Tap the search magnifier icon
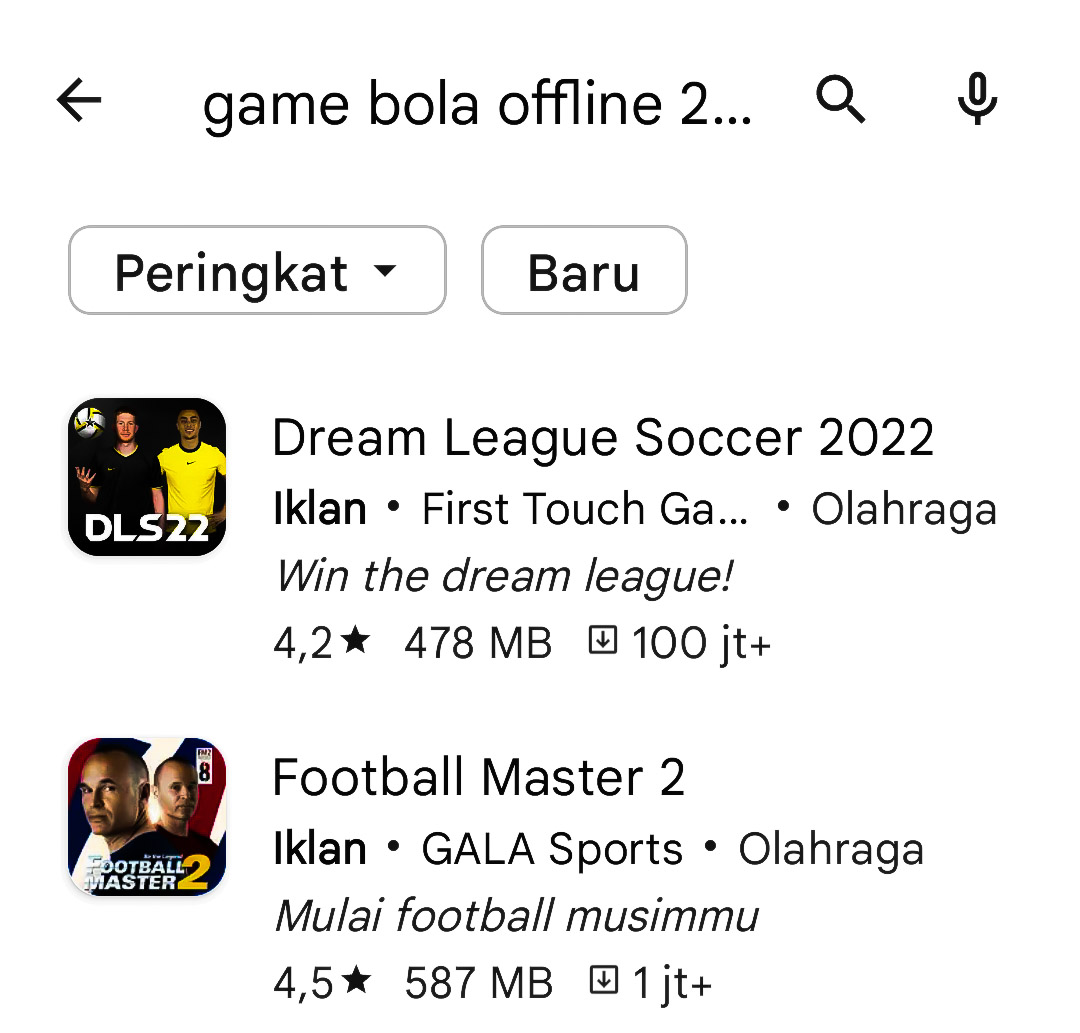The height and width of the screenshot is (1033, 1080). 840,101
